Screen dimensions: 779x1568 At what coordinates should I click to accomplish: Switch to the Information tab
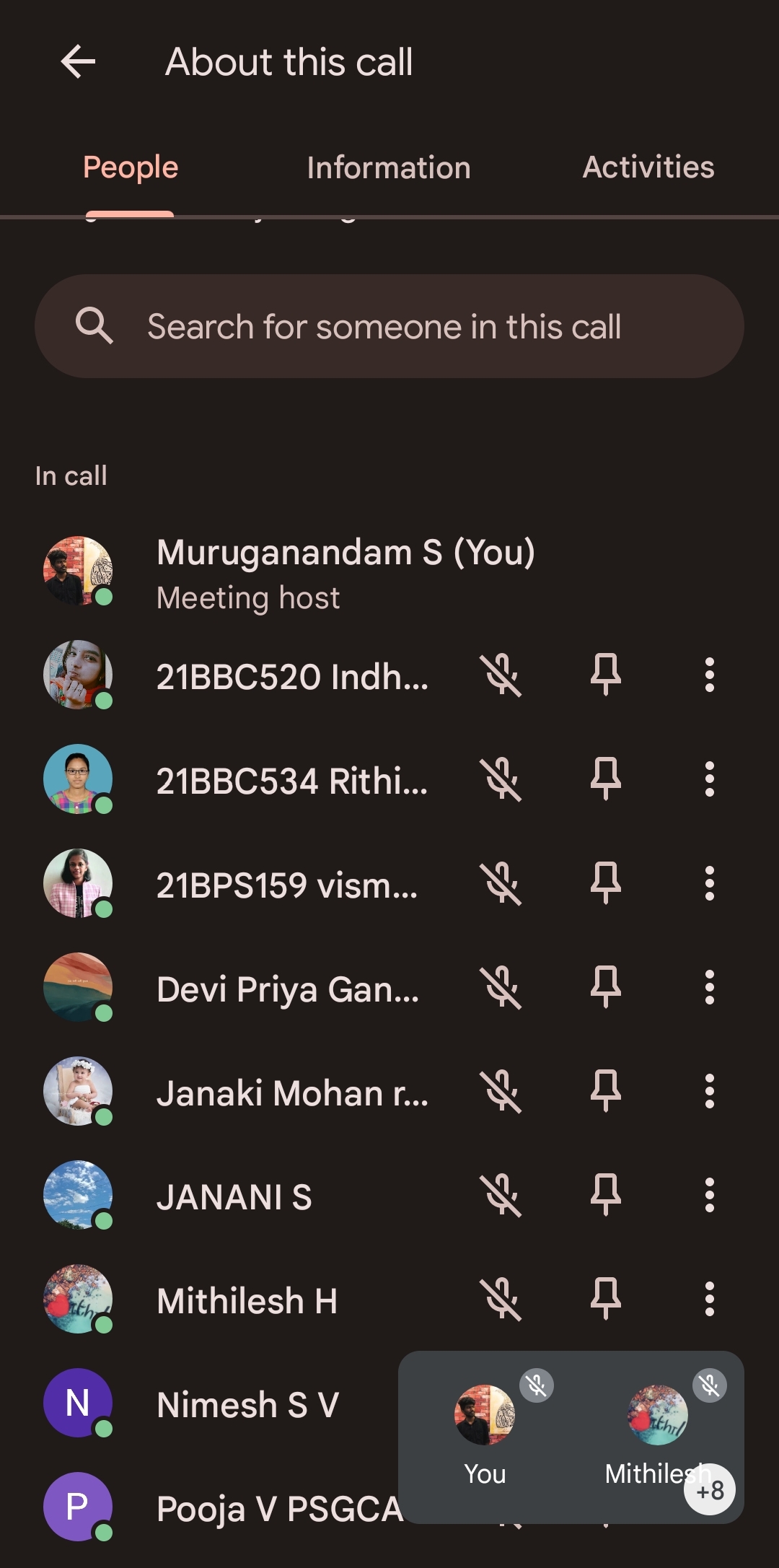point(388,167)
